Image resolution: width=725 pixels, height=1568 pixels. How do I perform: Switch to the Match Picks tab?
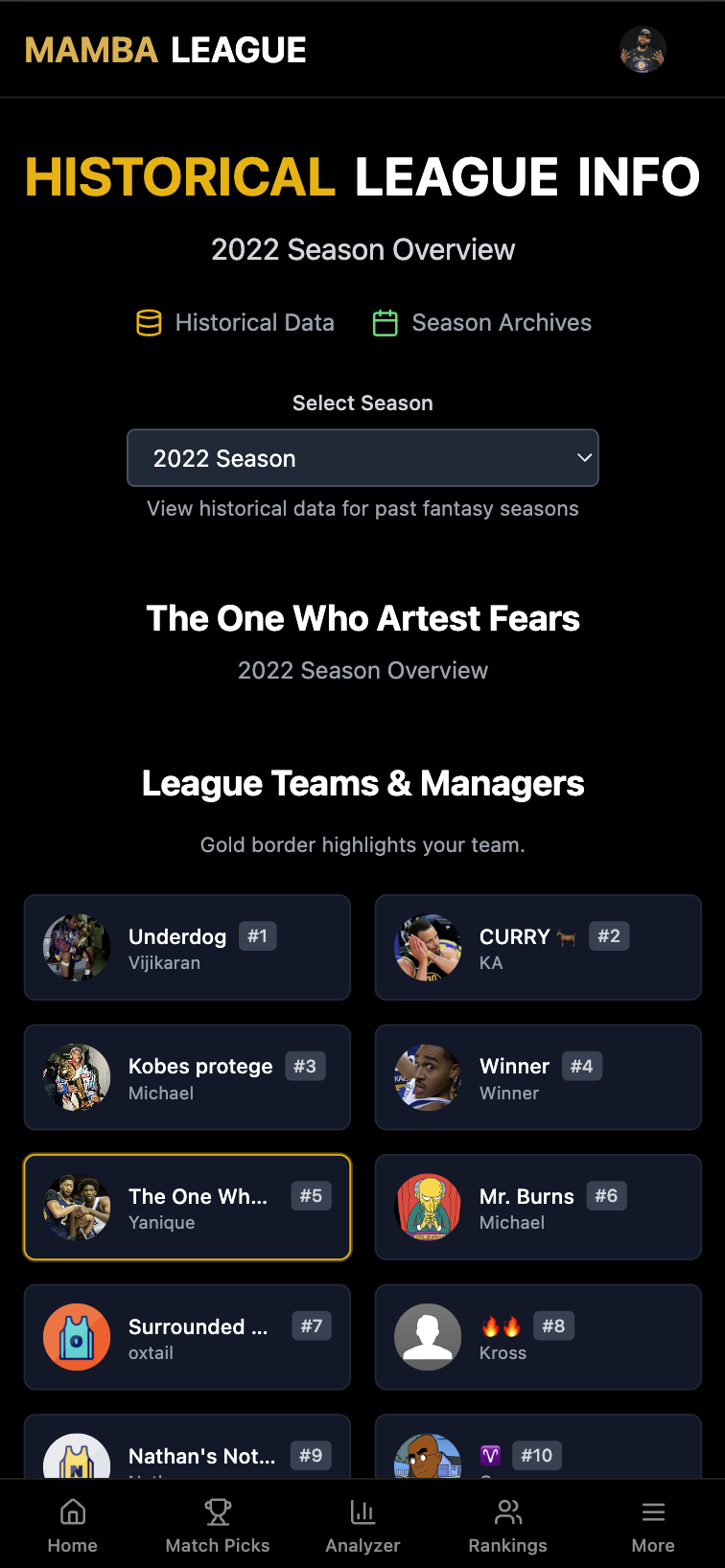point(218,1524)
